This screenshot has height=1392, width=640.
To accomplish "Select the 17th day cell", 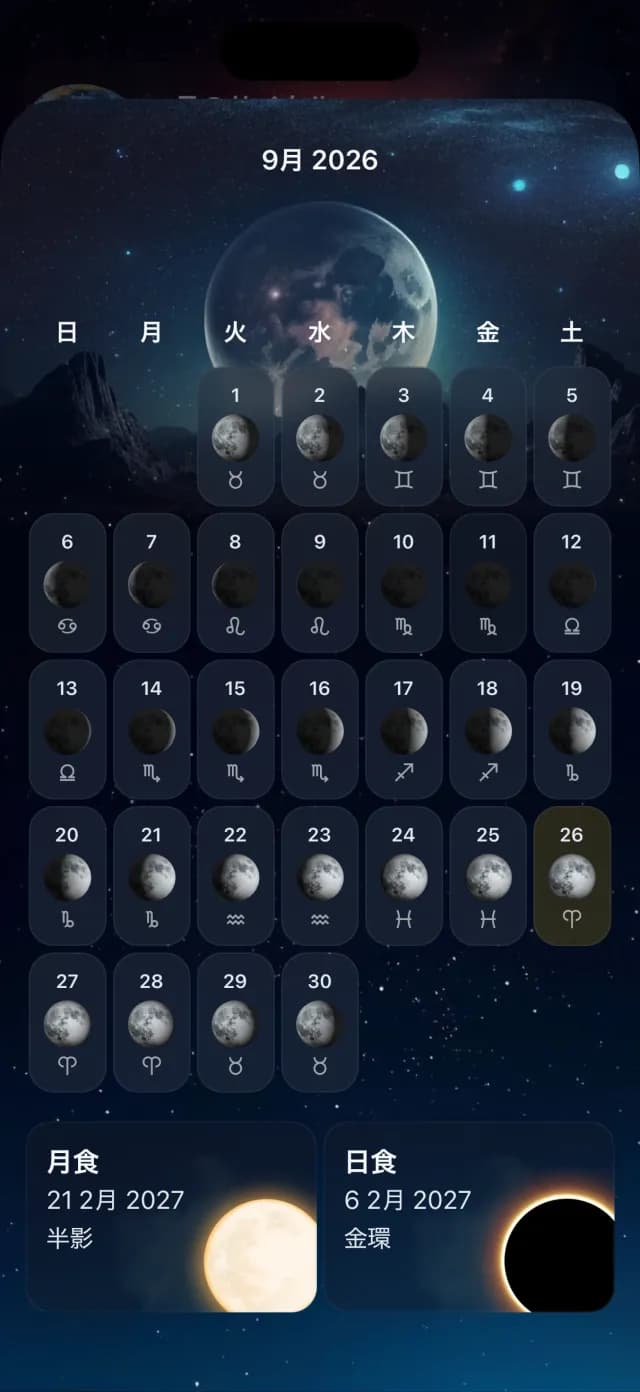I will (x=403, y=729).
